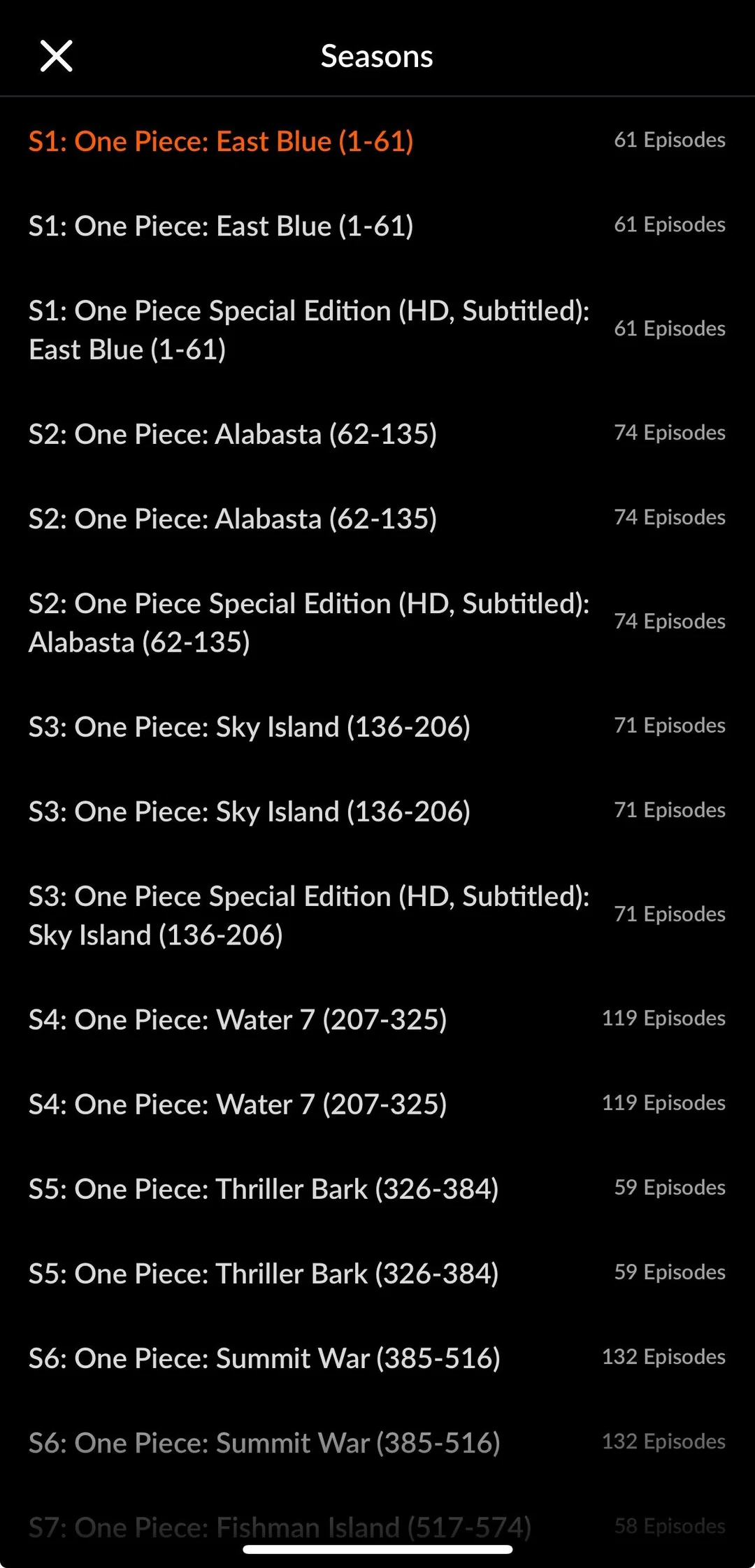Click the Seasons title header
Image resolution: width=755 pixels, height=1568 pixels.
[377, 56]
